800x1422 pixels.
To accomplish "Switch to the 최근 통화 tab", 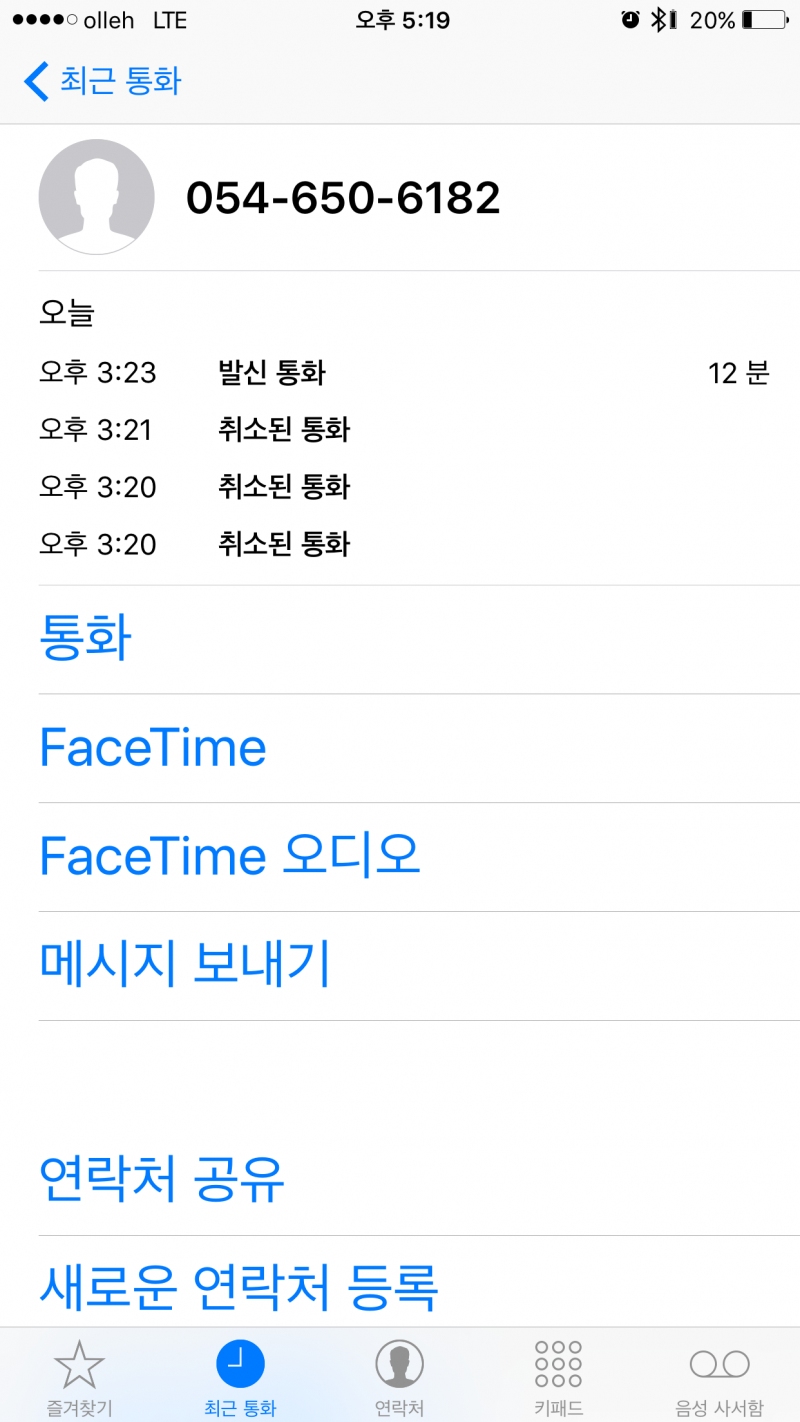I will click(x=240, y=1377).
